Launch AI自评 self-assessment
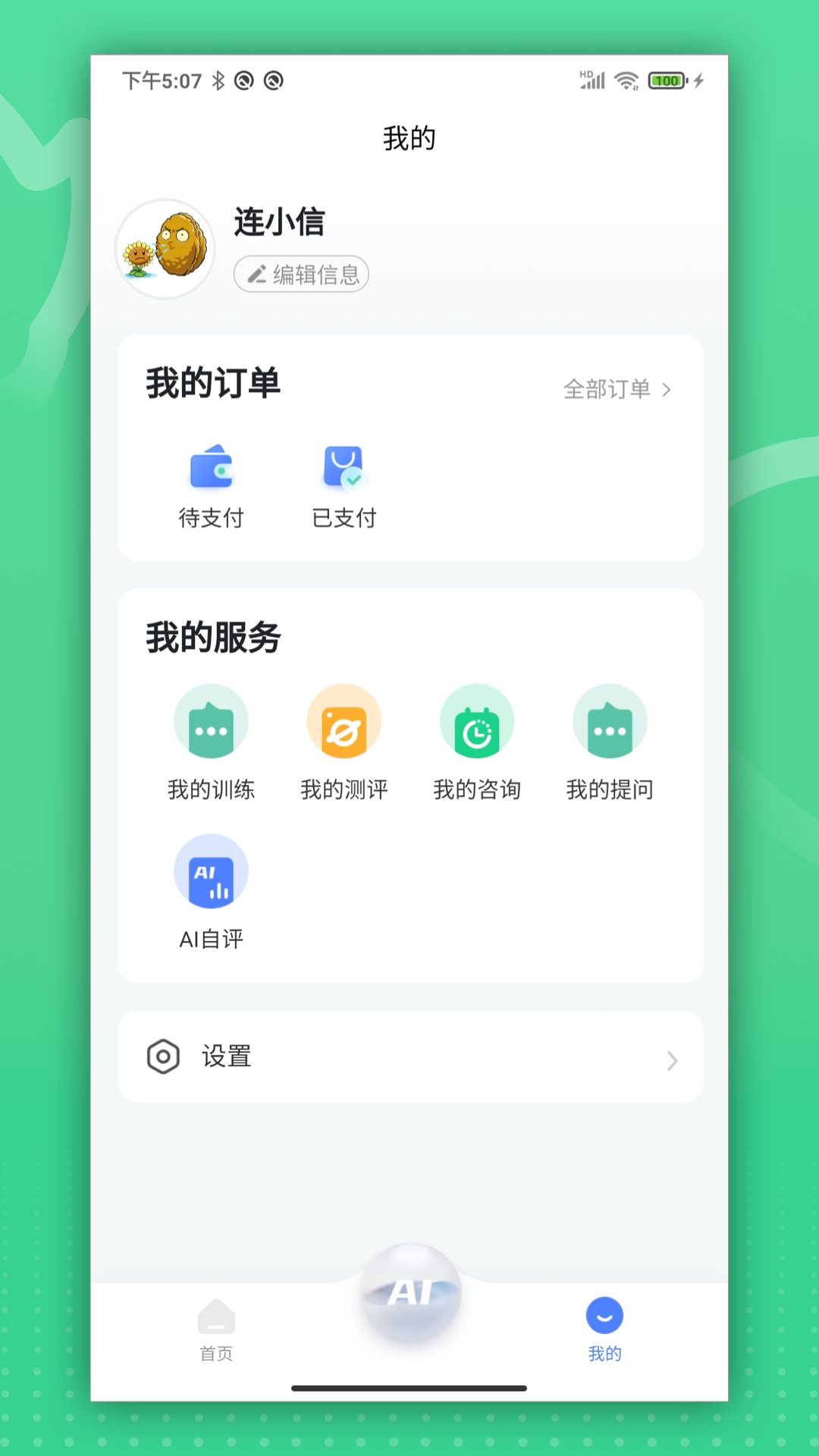 click(211, 892)
